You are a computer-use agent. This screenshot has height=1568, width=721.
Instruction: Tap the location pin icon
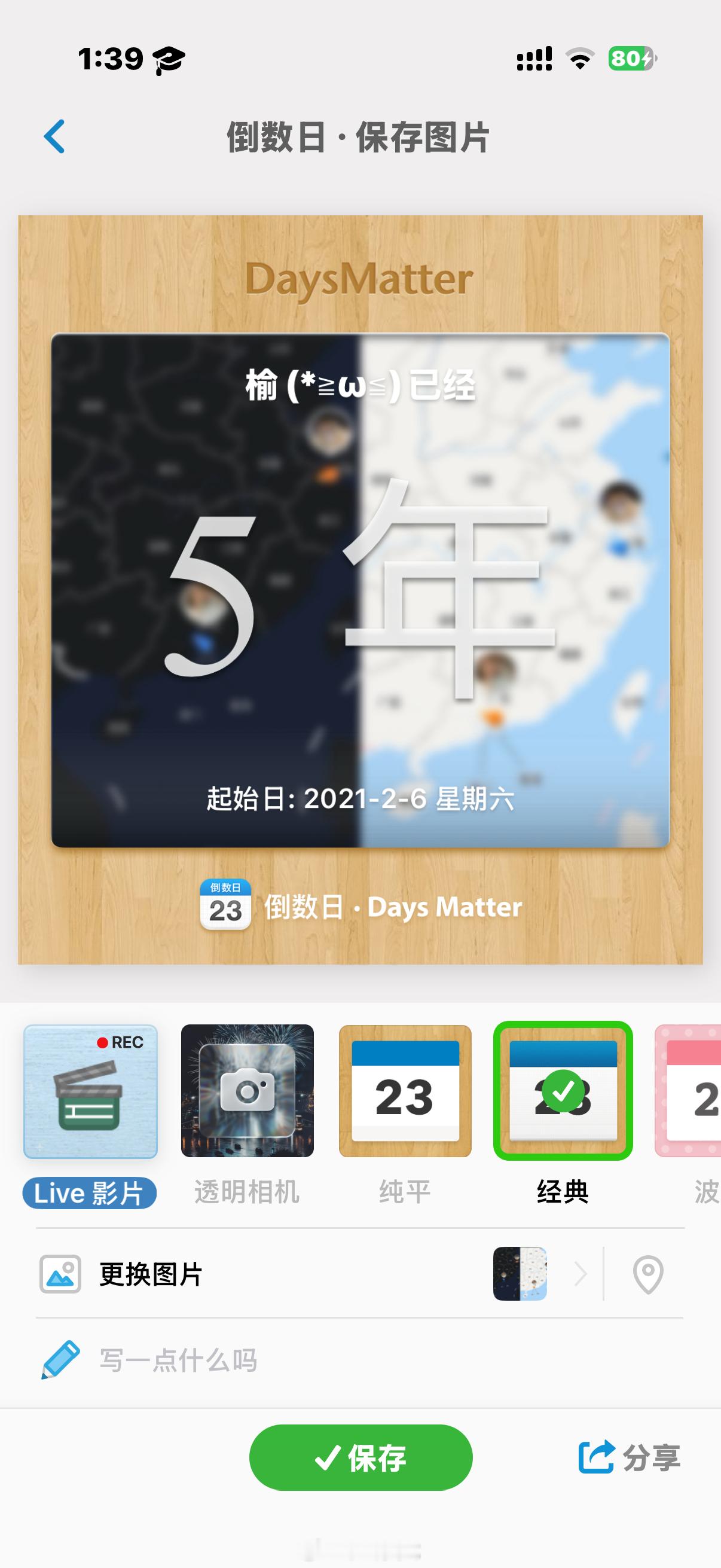point(648,1273)
